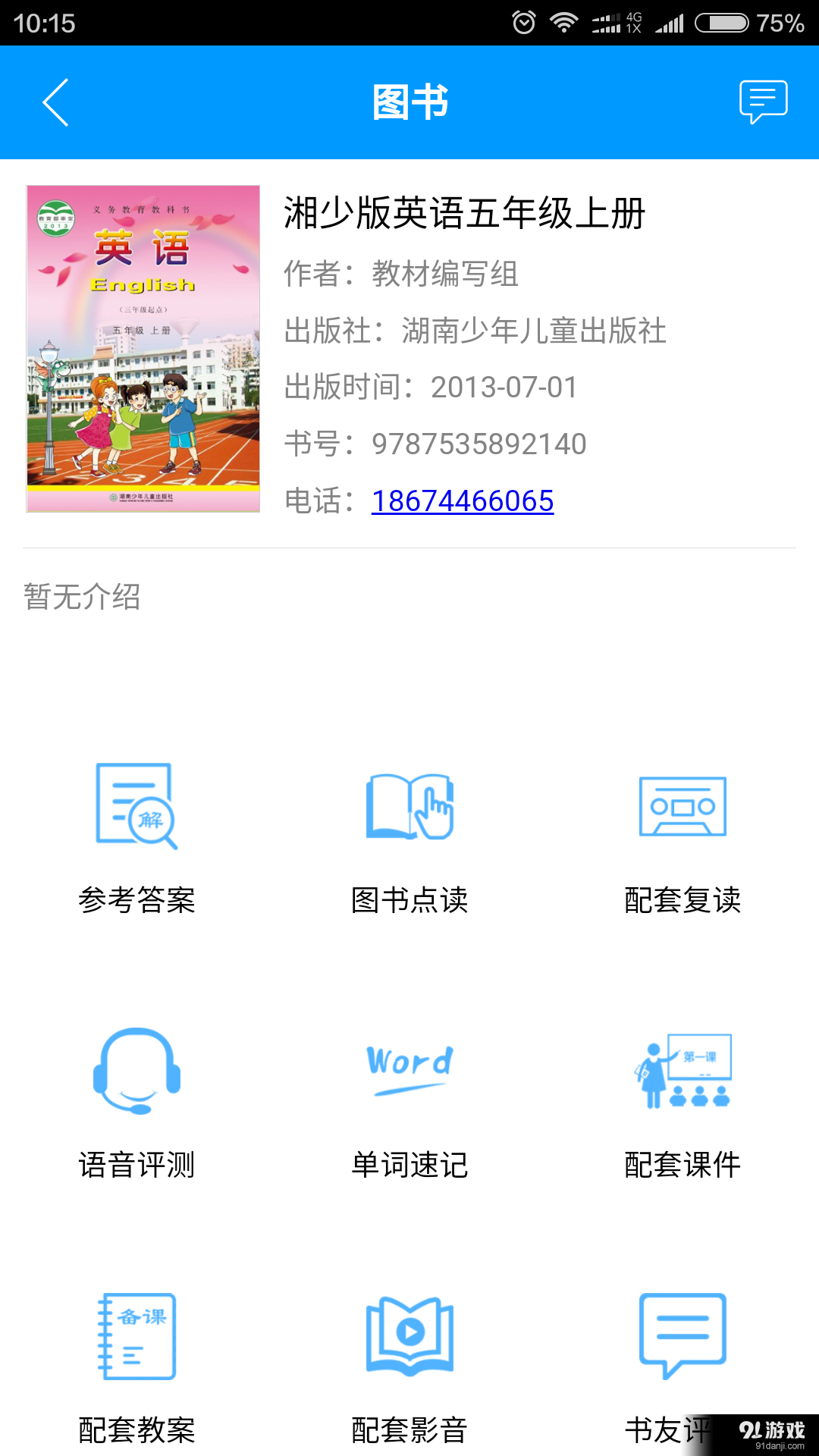
Task: Tap the message bubble in the top bar
Action: (763, 101)
